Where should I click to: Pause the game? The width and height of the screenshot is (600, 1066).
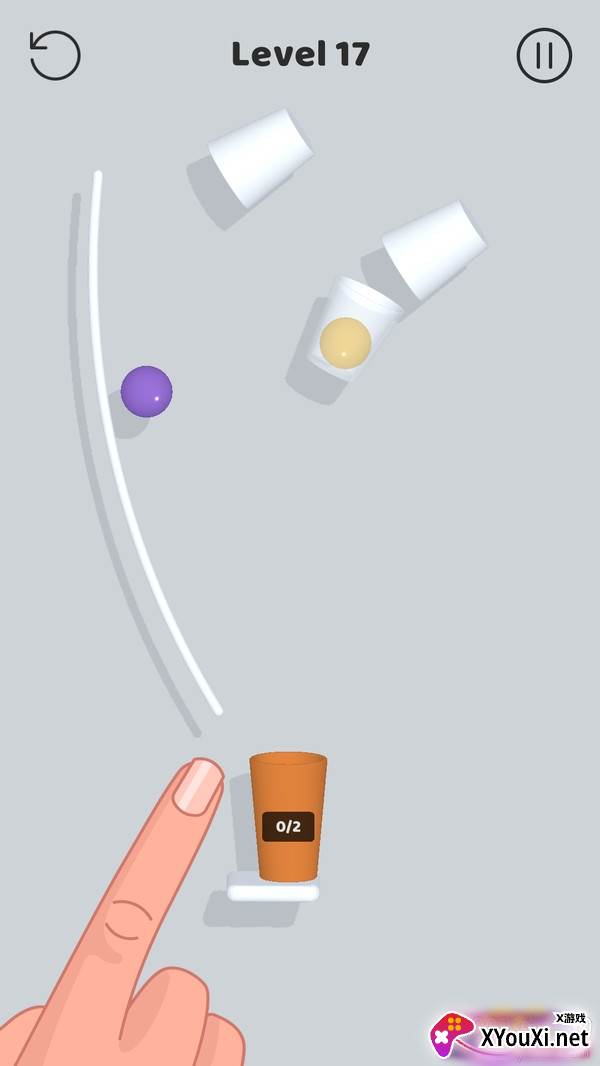tap(544, 55)
